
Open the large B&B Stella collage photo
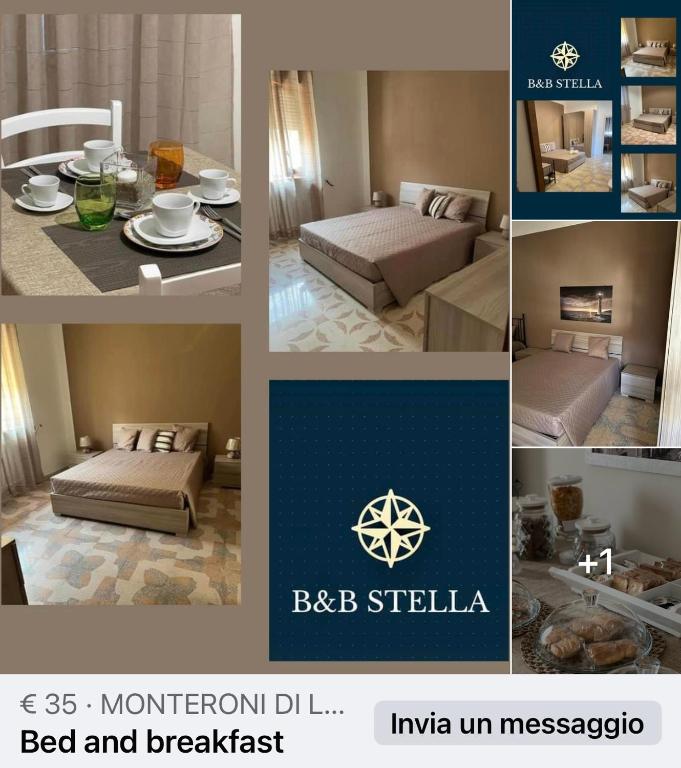[x=255, y=337]
